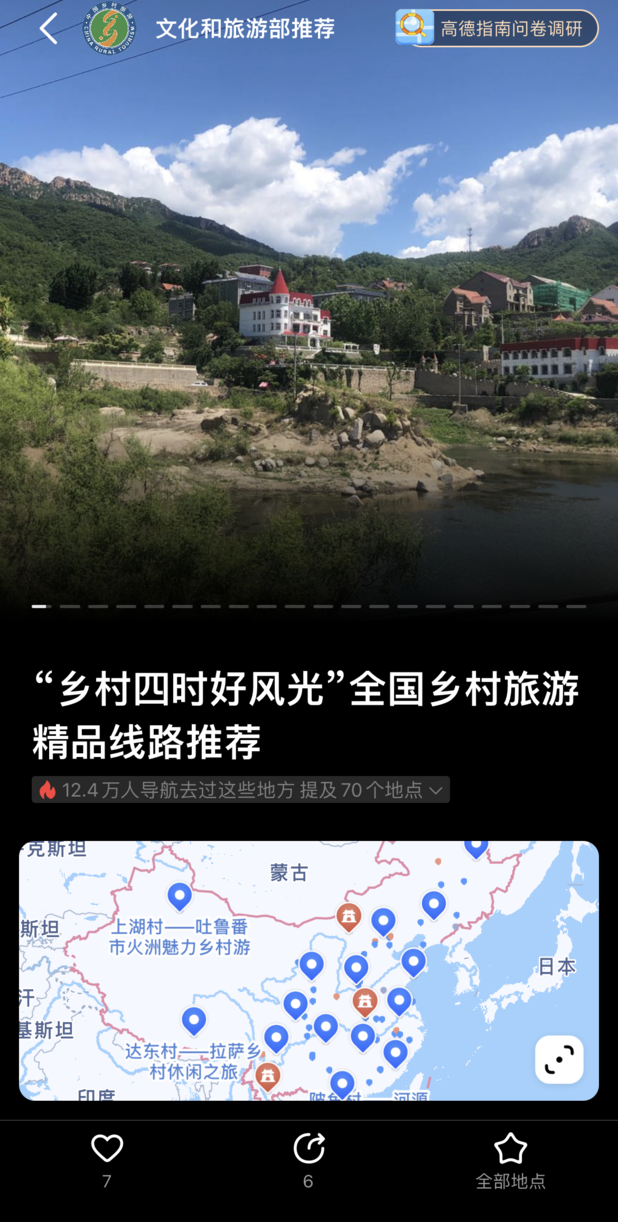Open the 高德指南问卷调研 survey button
618x1222 pixels.
497,29
